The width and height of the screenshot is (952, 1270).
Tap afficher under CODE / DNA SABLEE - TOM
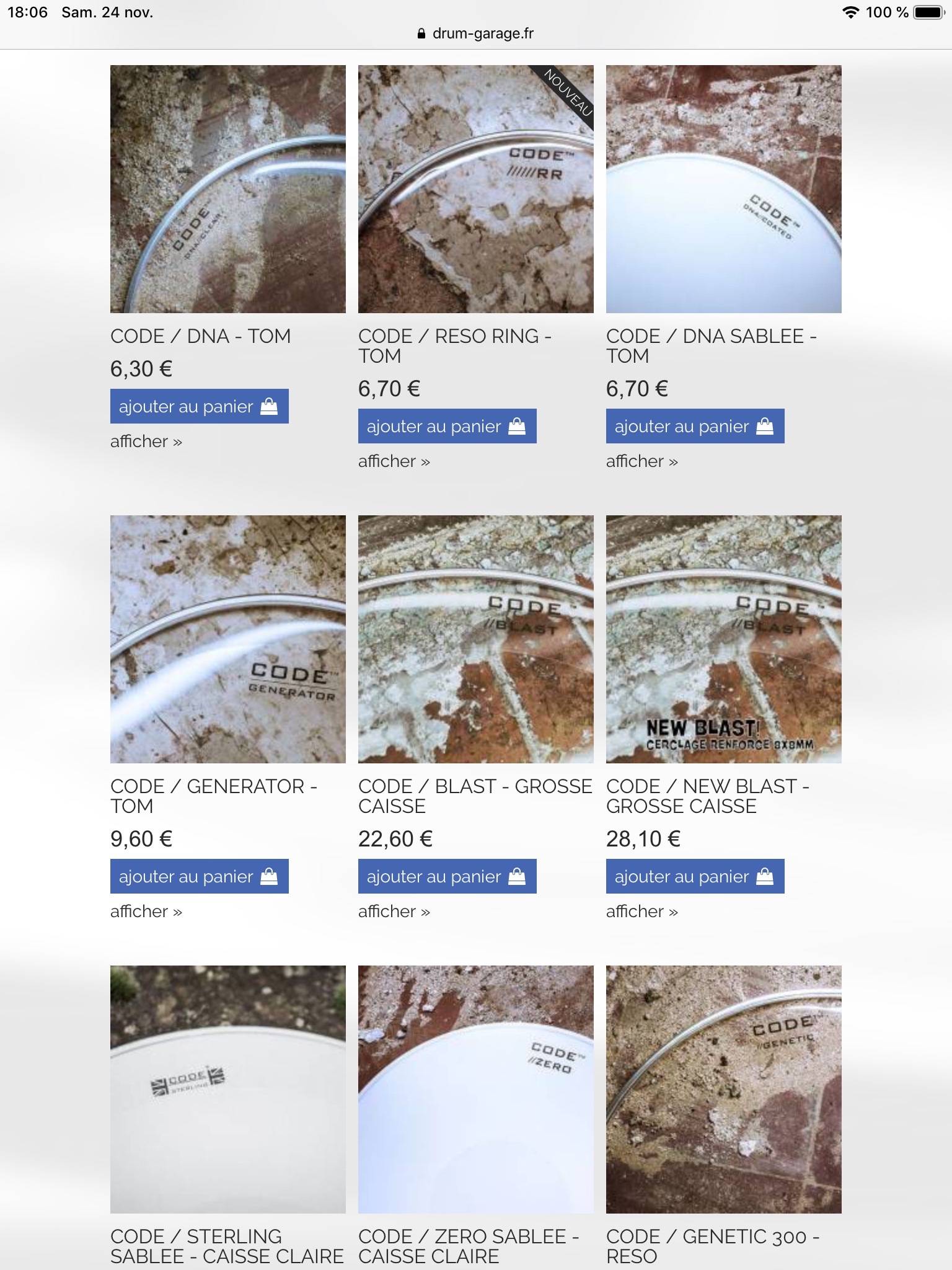coord(641,461)
